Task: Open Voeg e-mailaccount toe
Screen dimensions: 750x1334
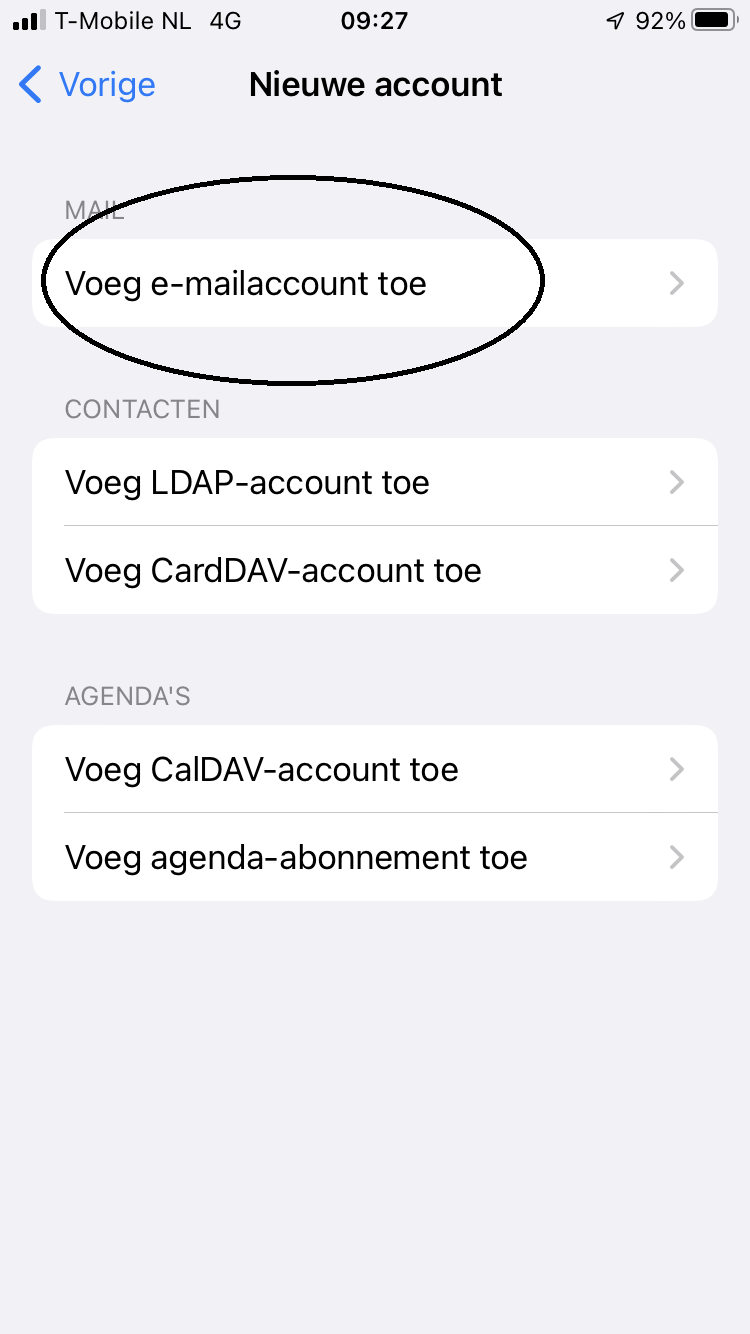Action: click(375, 283)
